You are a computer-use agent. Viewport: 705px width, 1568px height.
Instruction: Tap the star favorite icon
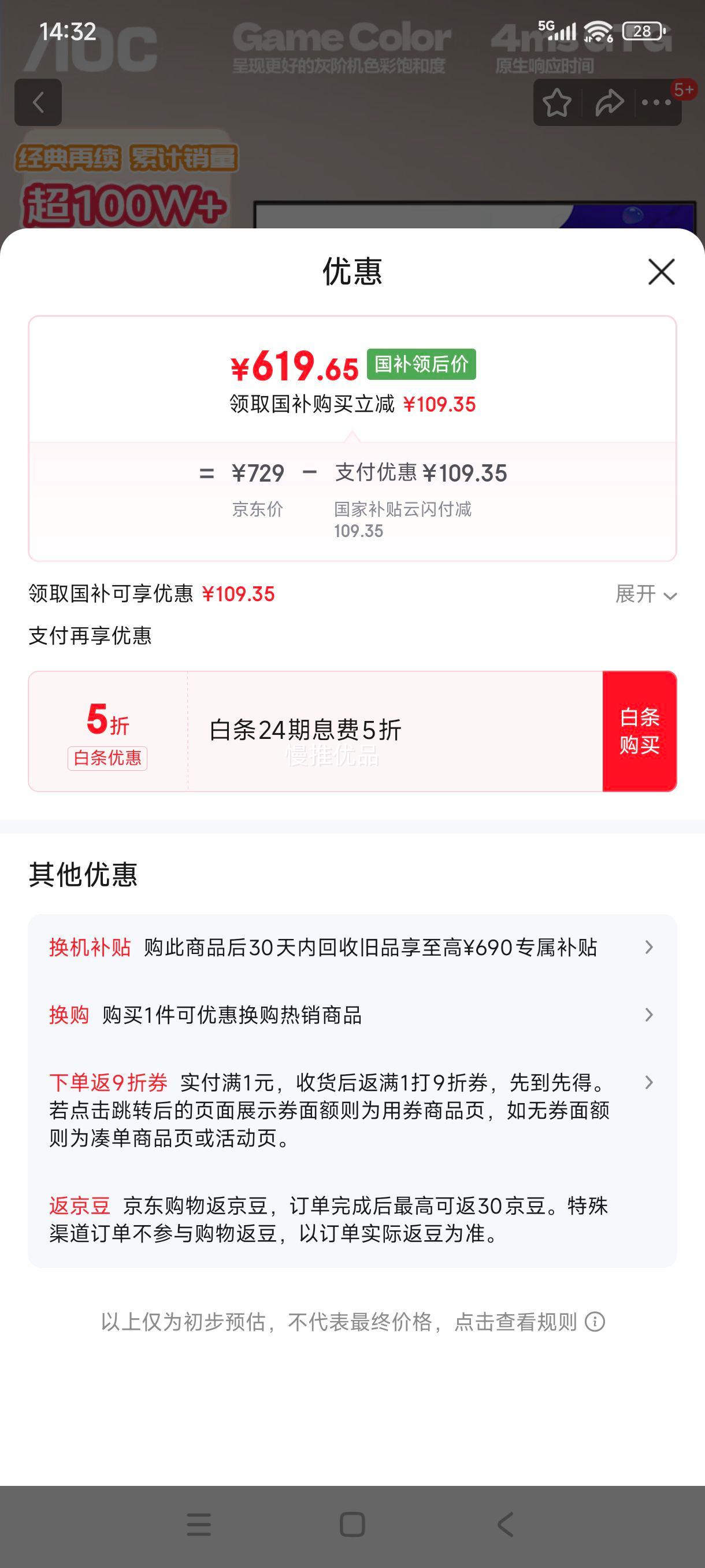click(556, 102)
